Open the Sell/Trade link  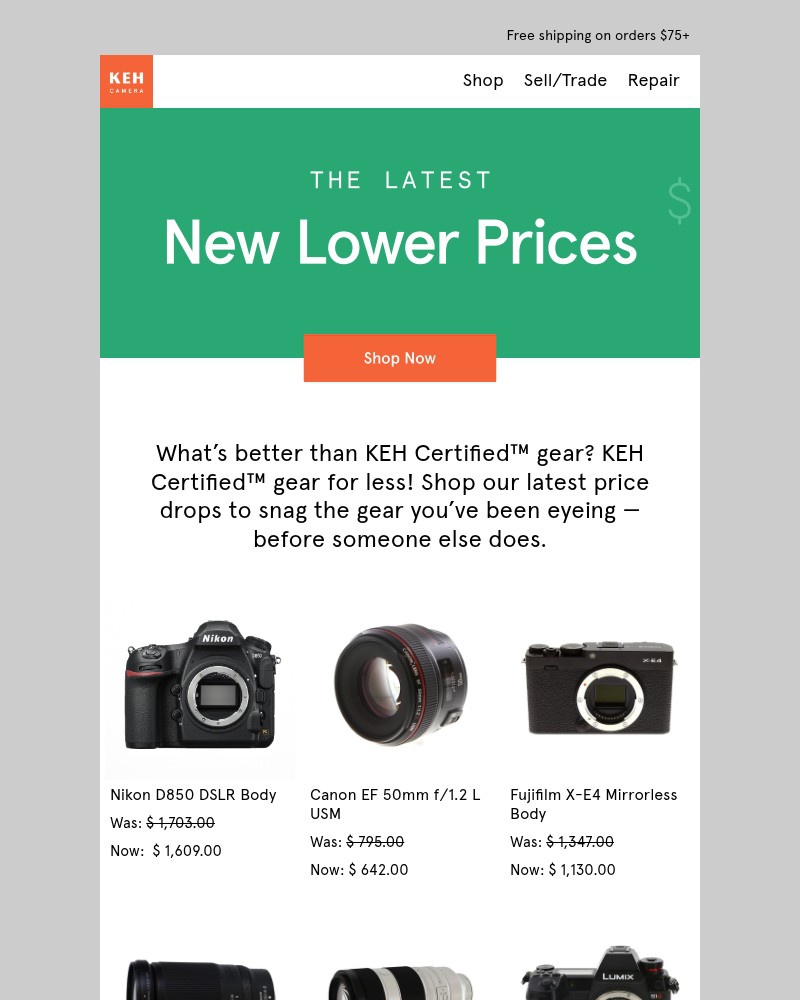565,80
